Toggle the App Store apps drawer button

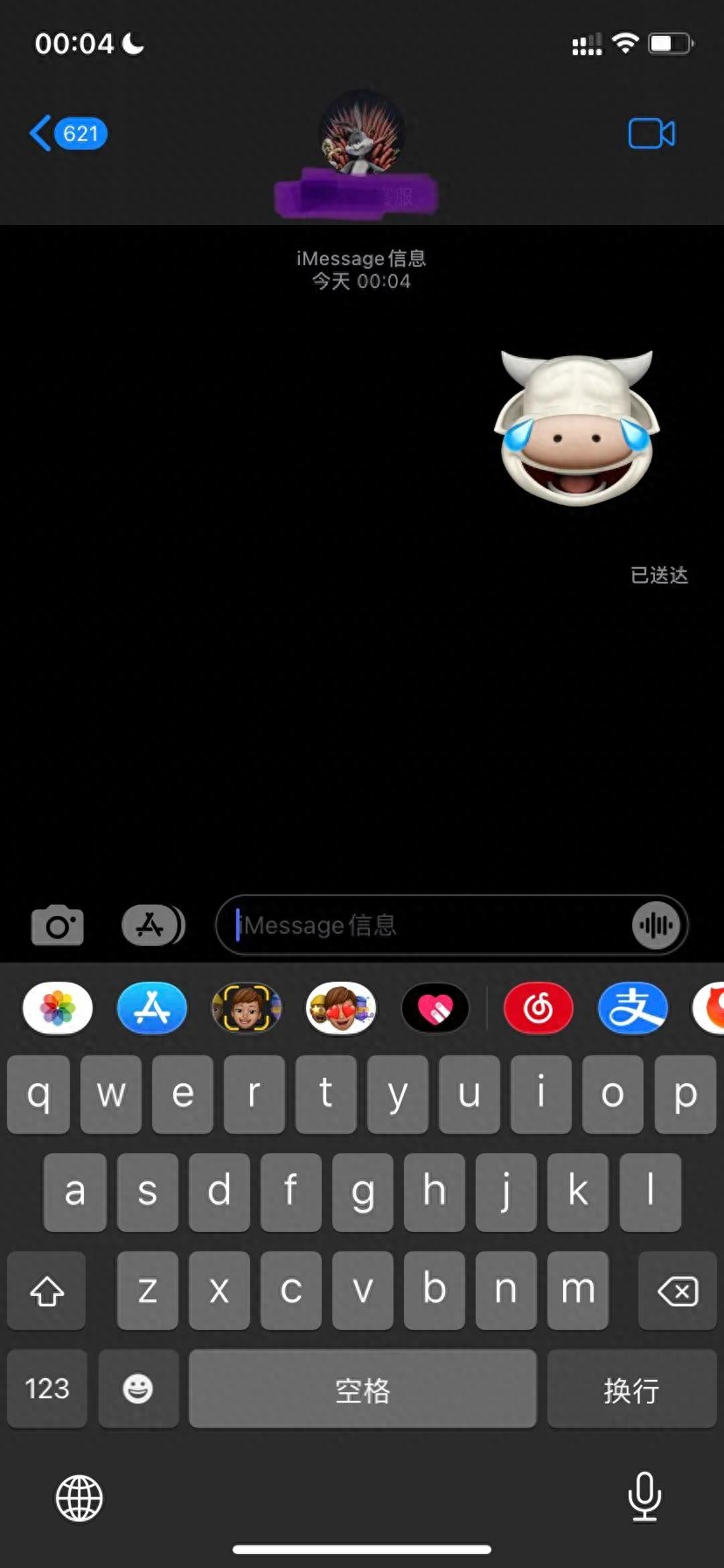coord(152,926)
